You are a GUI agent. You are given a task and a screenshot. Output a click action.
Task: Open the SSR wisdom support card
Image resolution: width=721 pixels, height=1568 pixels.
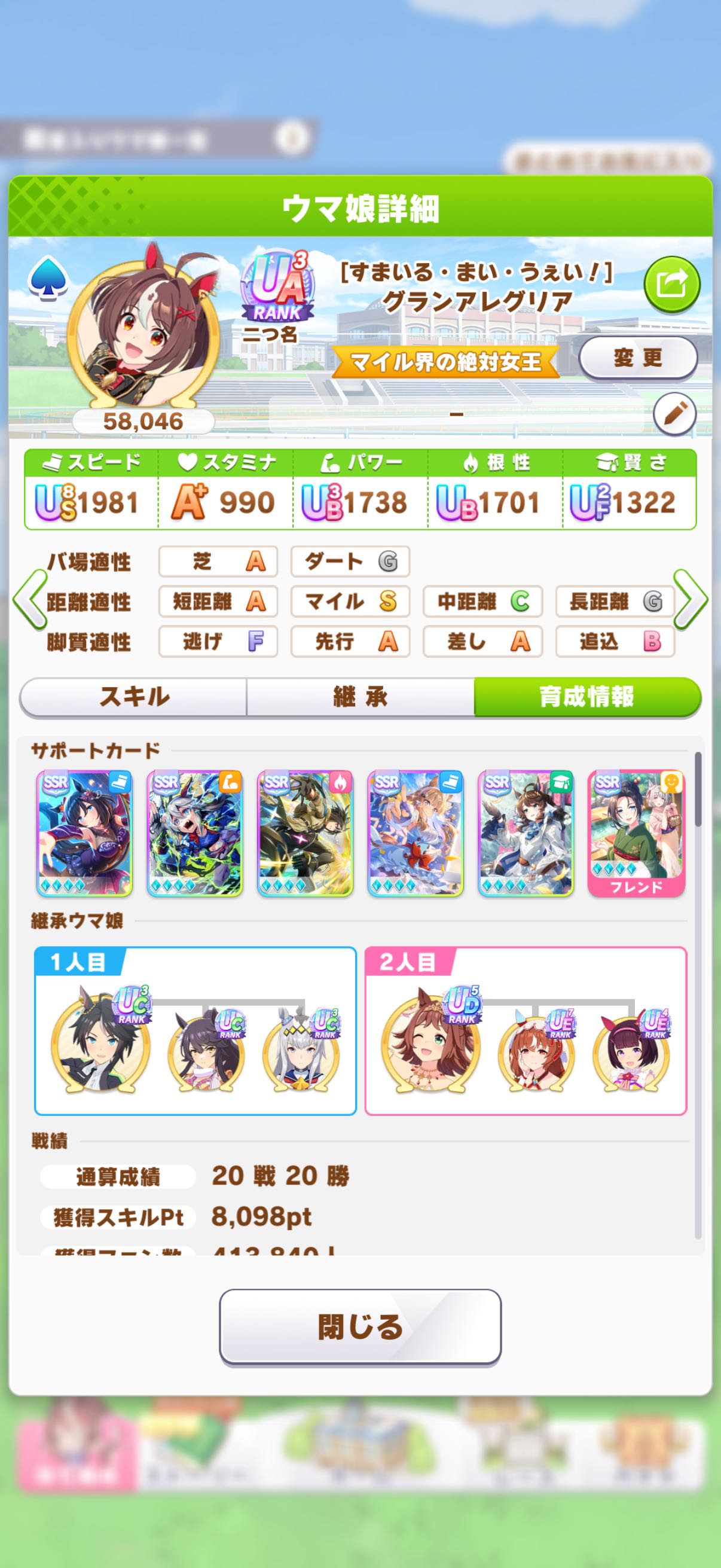click(526, 833)
